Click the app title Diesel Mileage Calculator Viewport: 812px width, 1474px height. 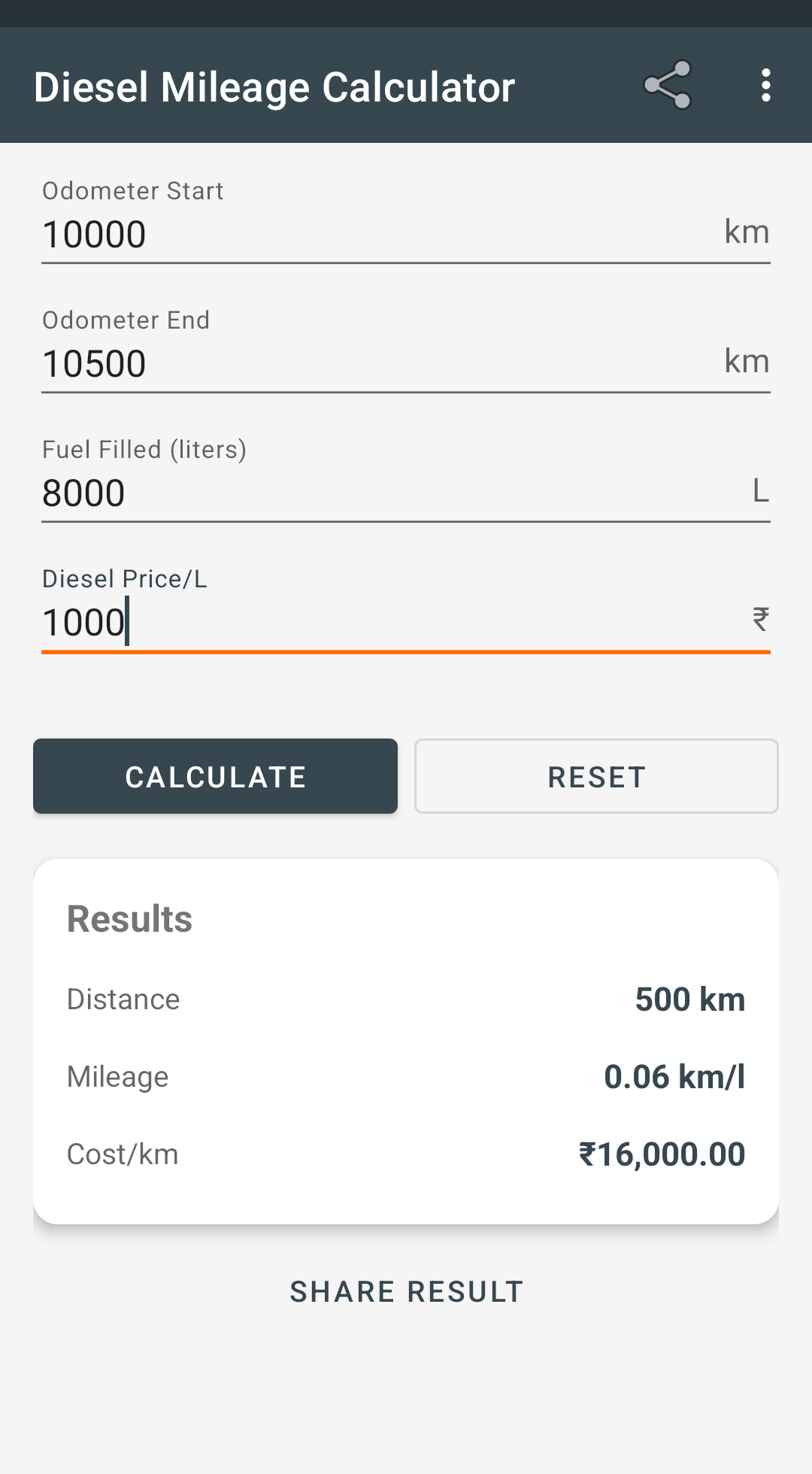[274, 85]
